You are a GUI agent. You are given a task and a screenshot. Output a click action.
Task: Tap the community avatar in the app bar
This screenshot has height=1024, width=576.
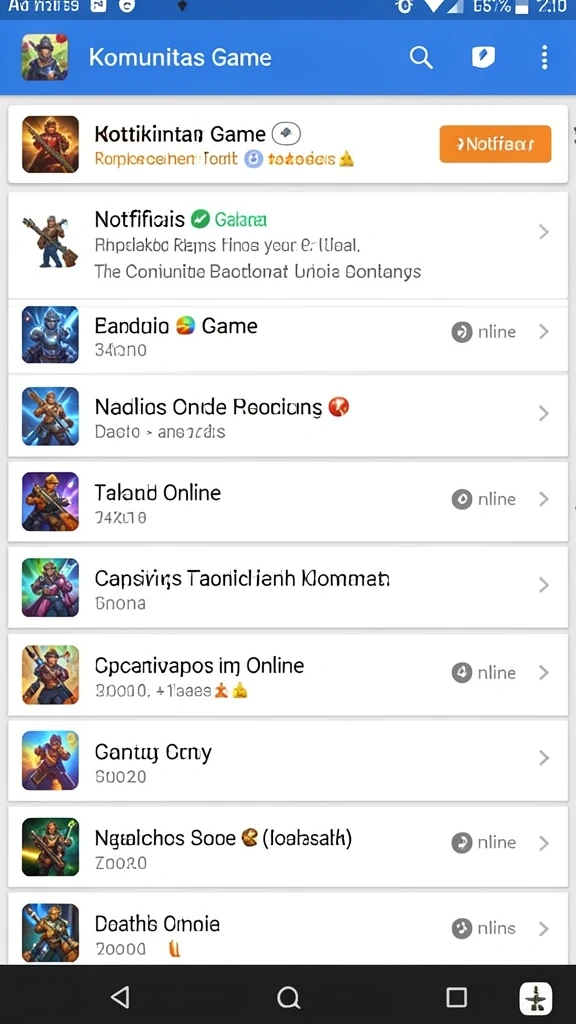click(44, 57)
